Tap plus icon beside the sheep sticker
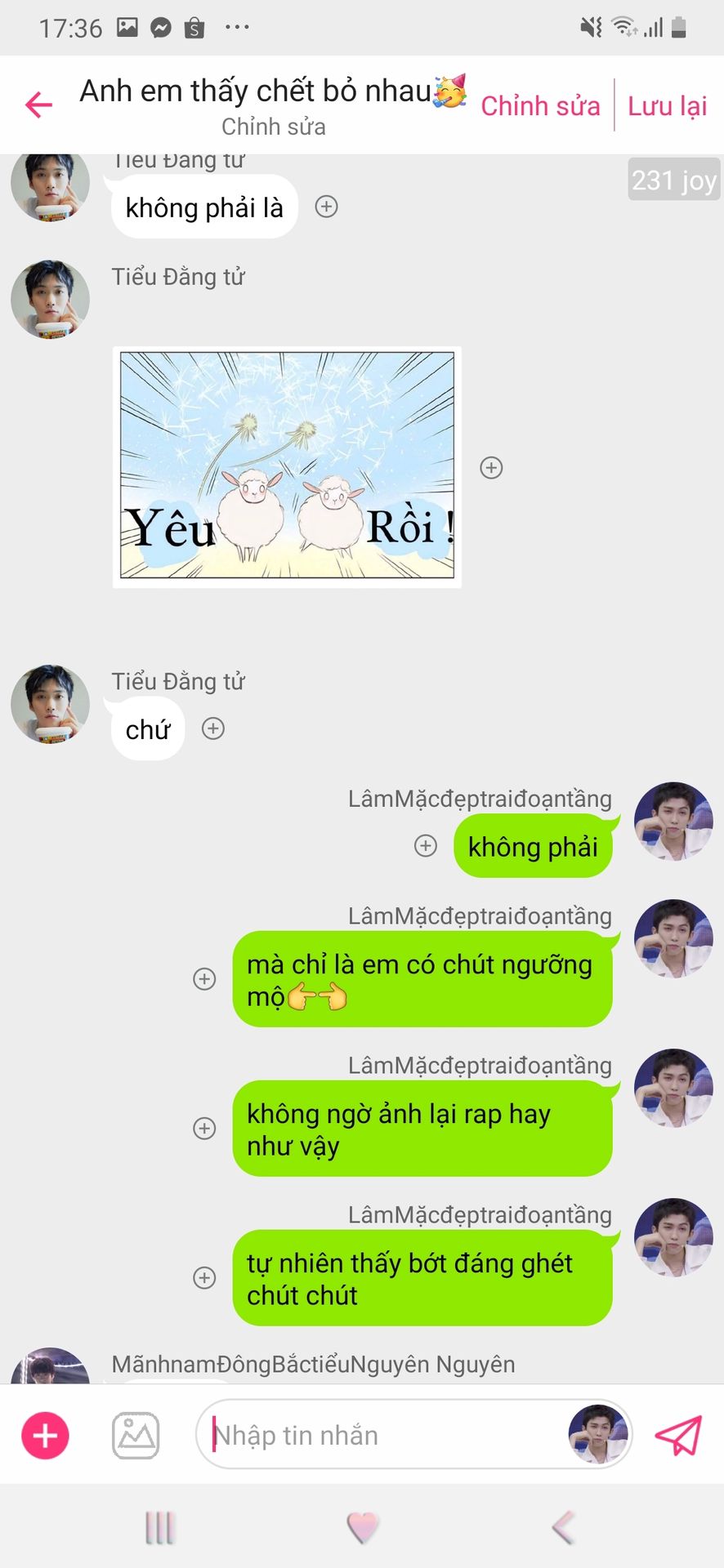Screen dimensions: 724x1568 pyautogui.click(x=490, y=468)
